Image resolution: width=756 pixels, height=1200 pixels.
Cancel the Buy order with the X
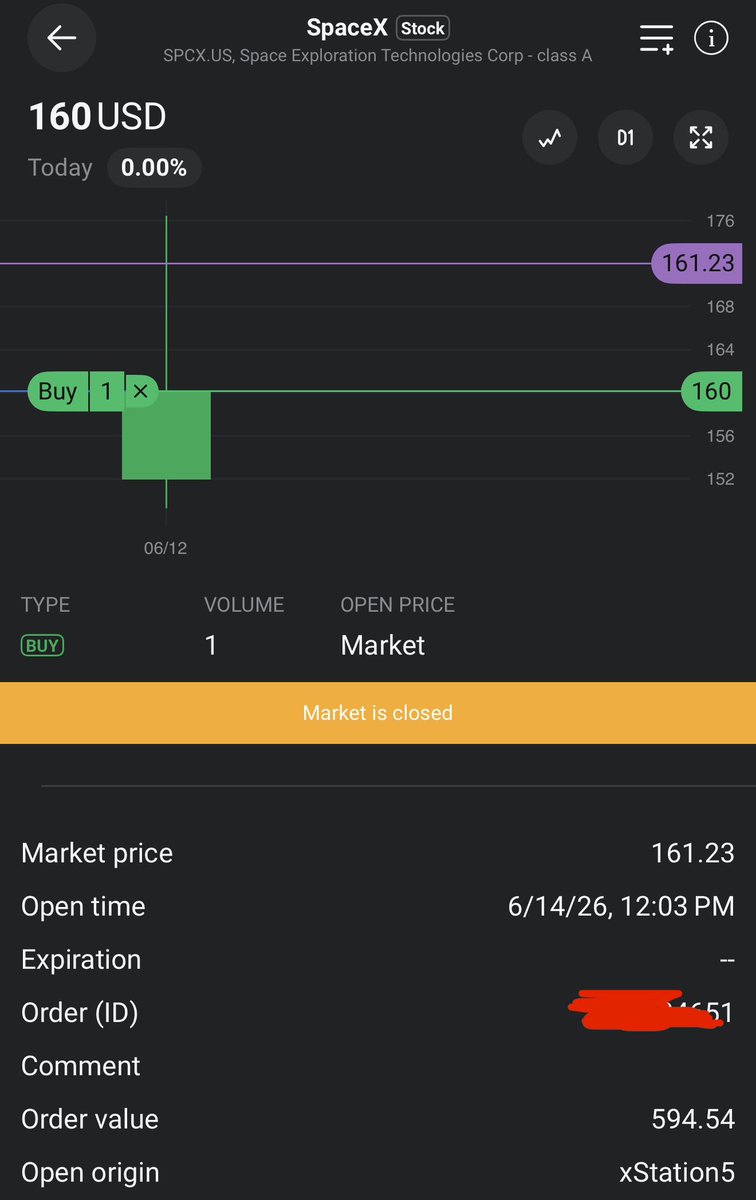point(140,391)
